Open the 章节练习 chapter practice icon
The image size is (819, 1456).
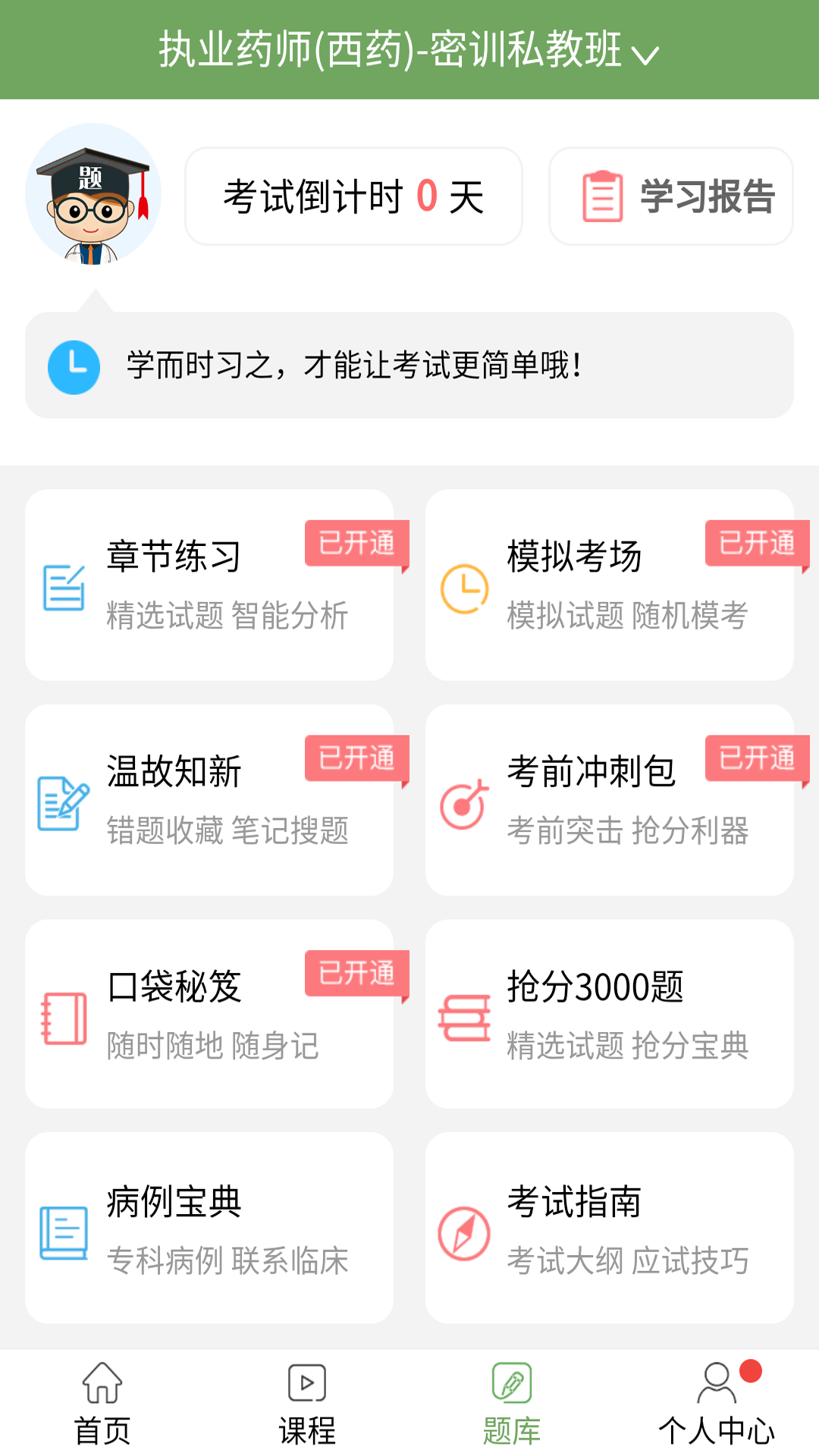64,588
